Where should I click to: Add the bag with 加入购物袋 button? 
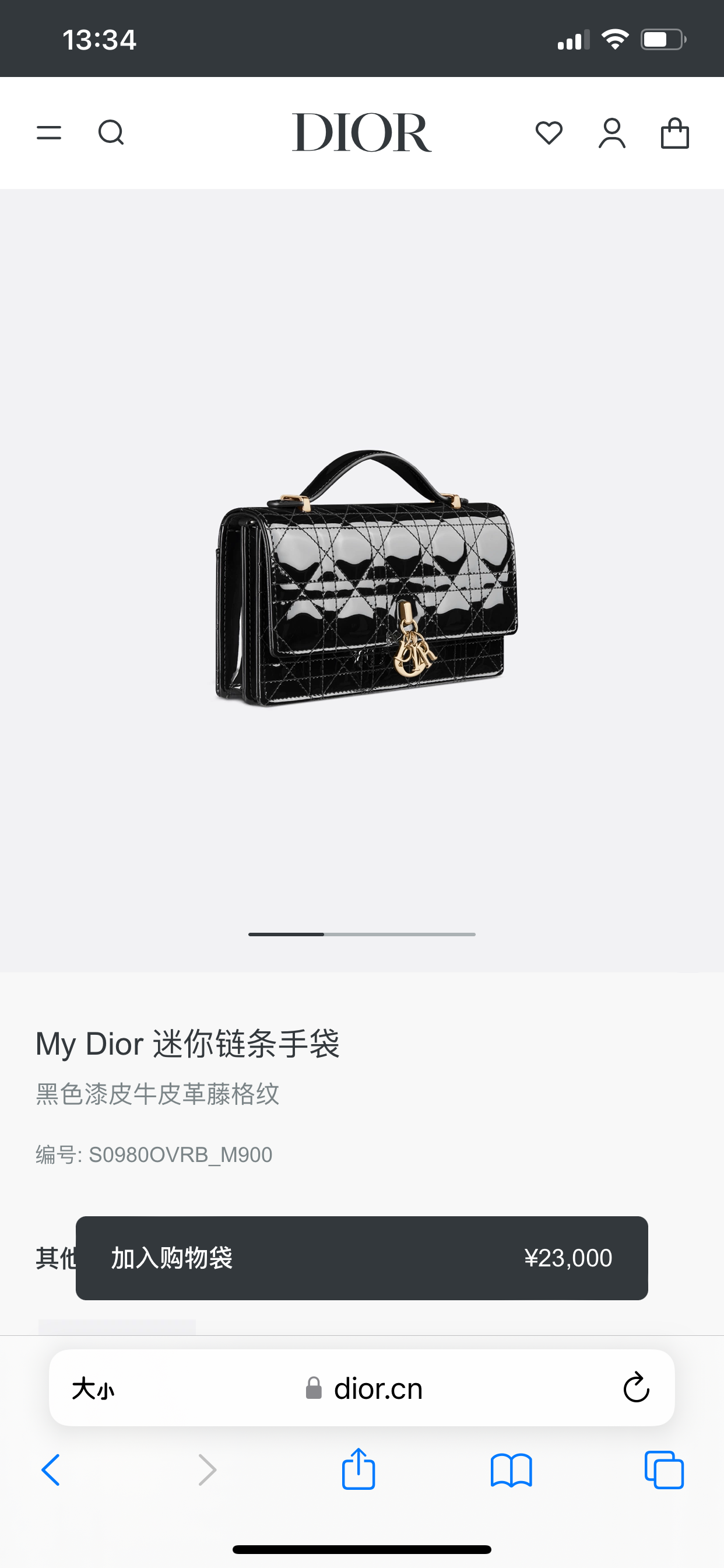click(x=361, y=1258)
